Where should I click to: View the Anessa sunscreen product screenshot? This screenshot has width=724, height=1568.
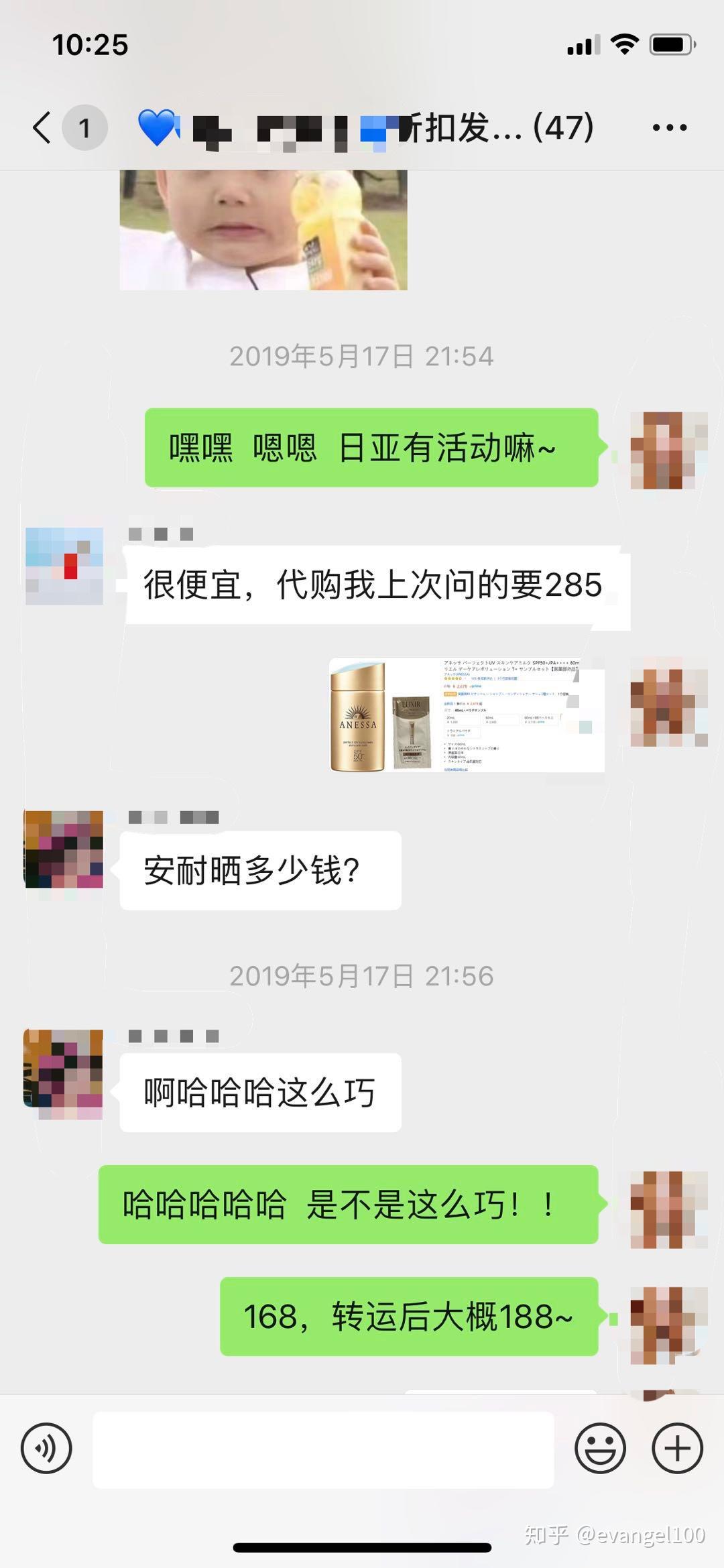point(467,715)
